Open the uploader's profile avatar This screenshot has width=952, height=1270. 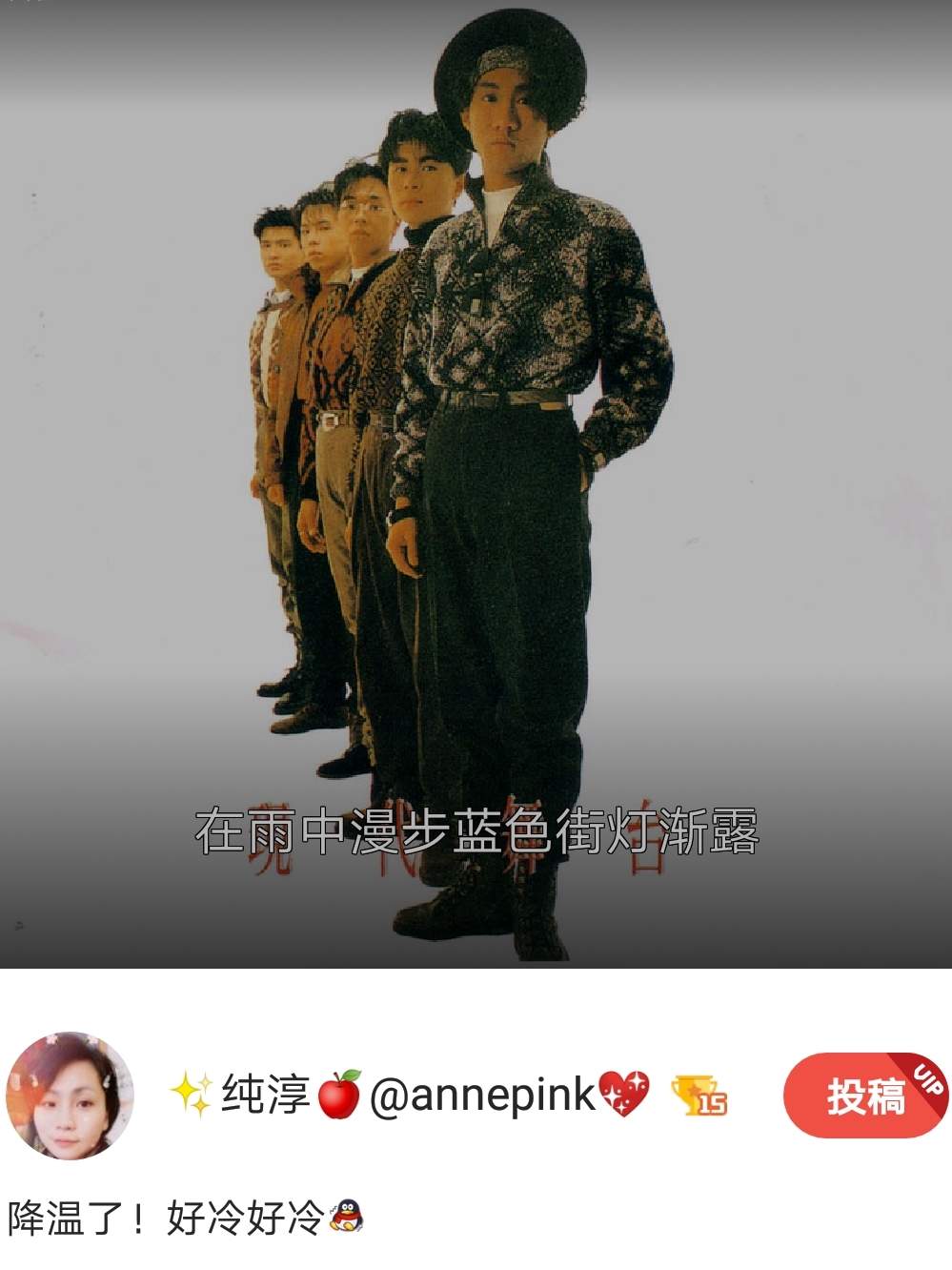coord(70,1096)
